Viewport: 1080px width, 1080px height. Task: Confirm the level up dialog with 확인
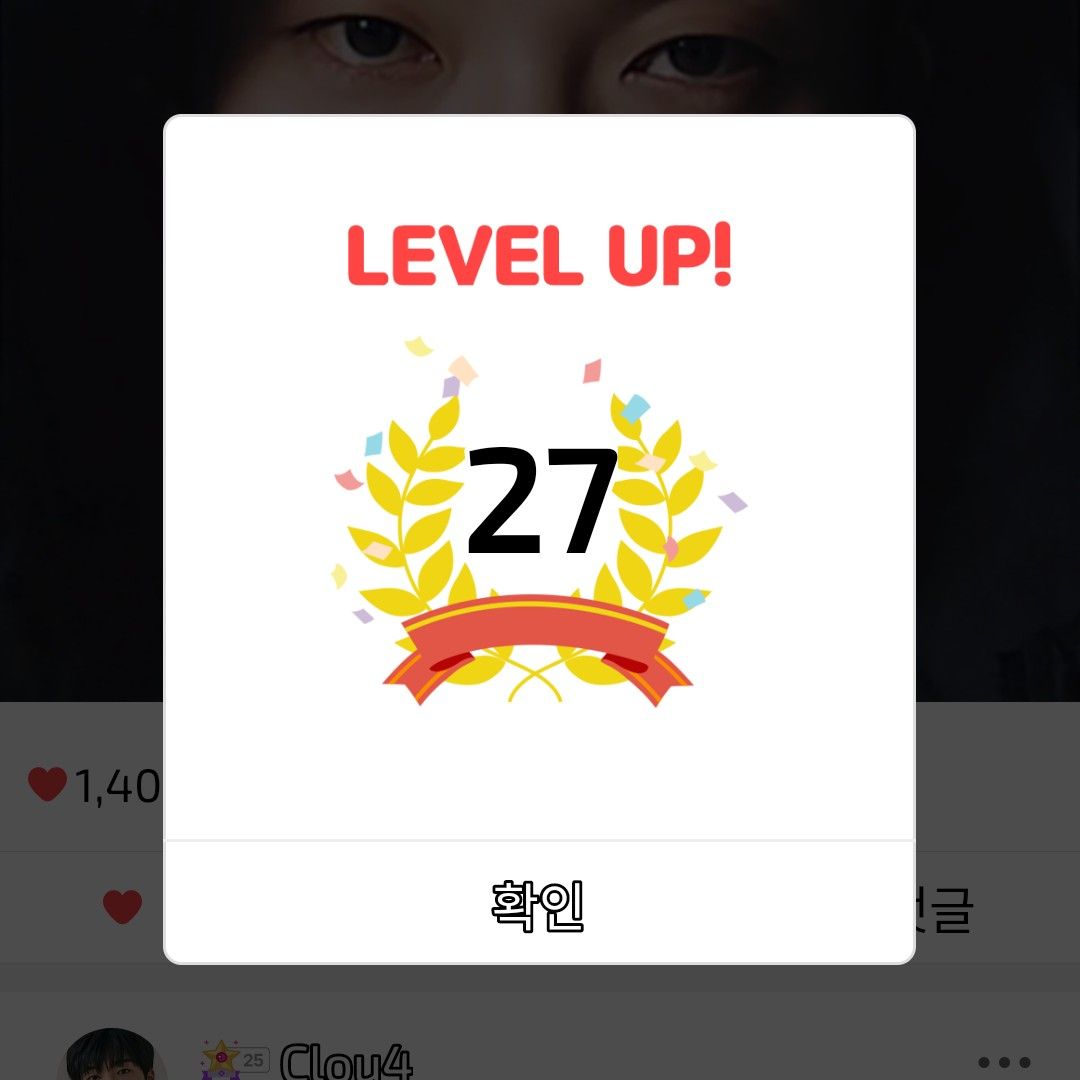[x=538, y=905]
